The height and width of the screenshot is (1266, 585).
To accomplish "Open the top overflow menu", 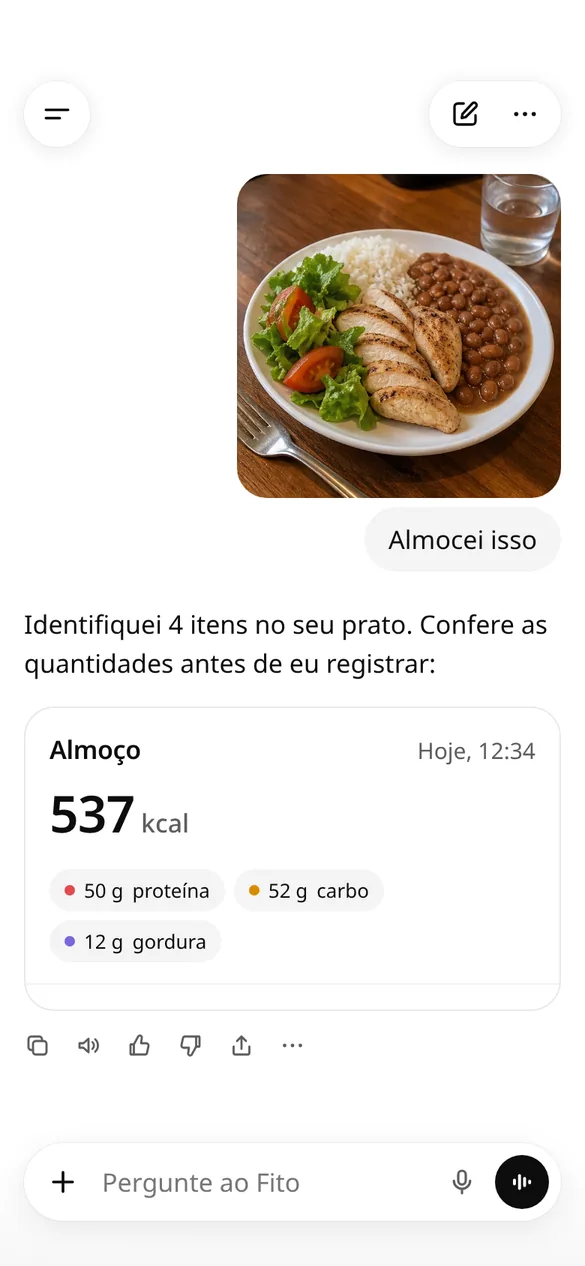I will 525,114.
